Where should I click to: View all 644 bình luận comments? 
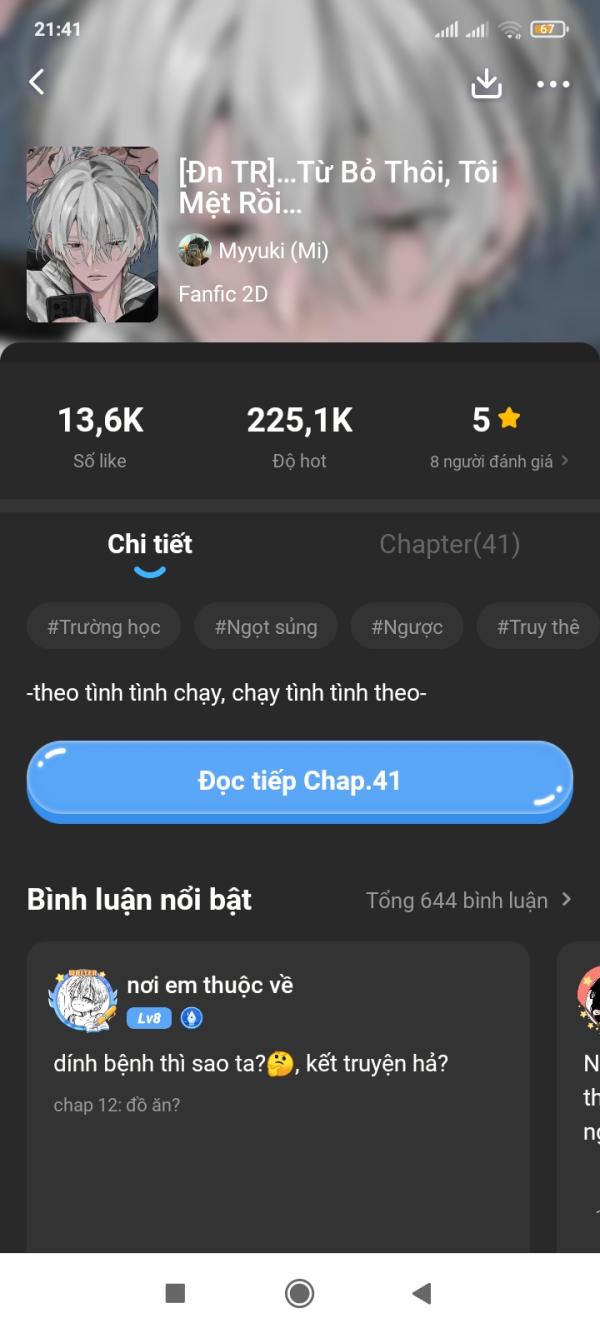pos(469,900)
